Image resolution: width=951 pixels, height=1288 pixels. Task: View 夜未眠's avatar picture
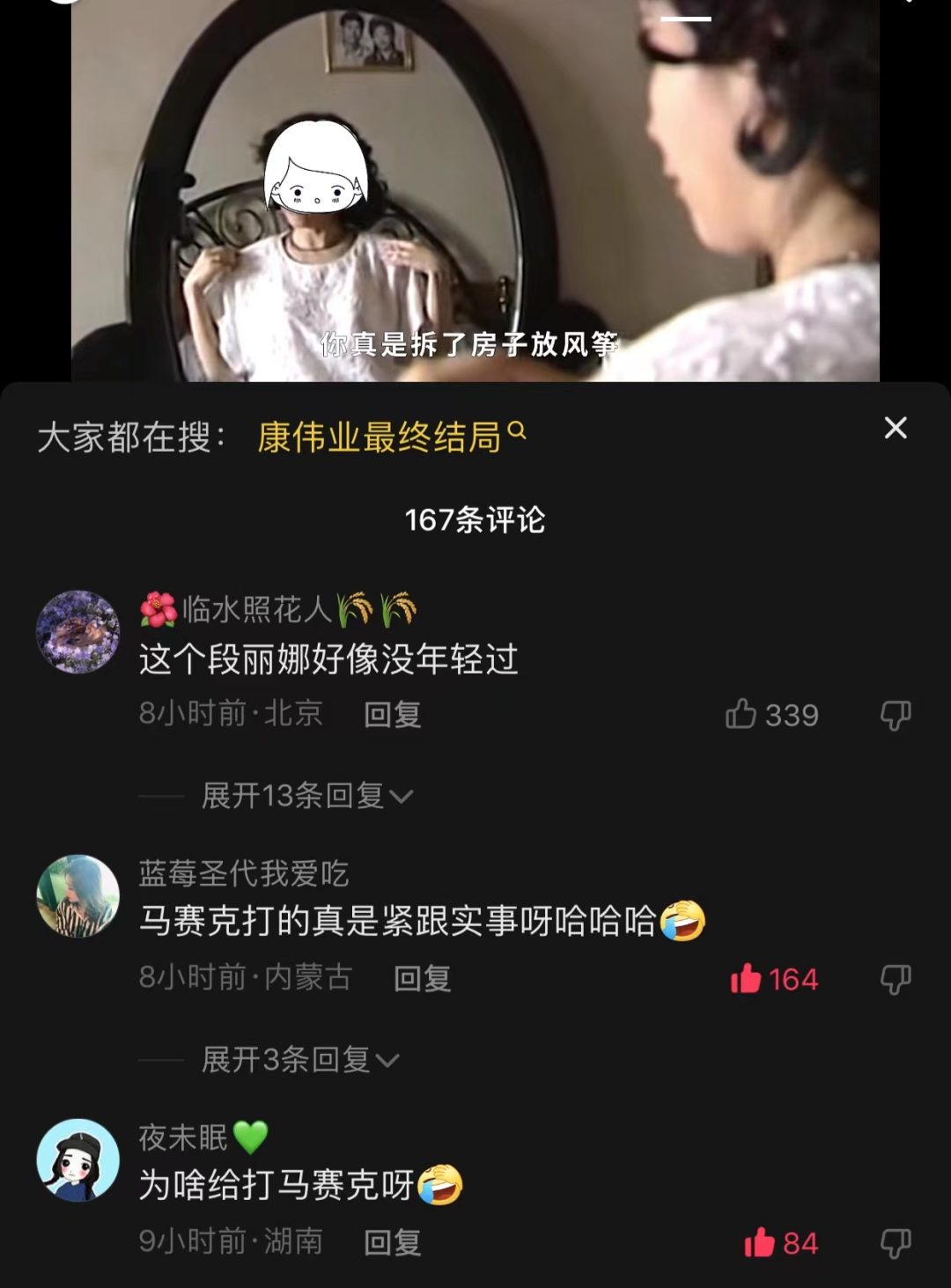pyautogui.click(x=77, y=1158)
